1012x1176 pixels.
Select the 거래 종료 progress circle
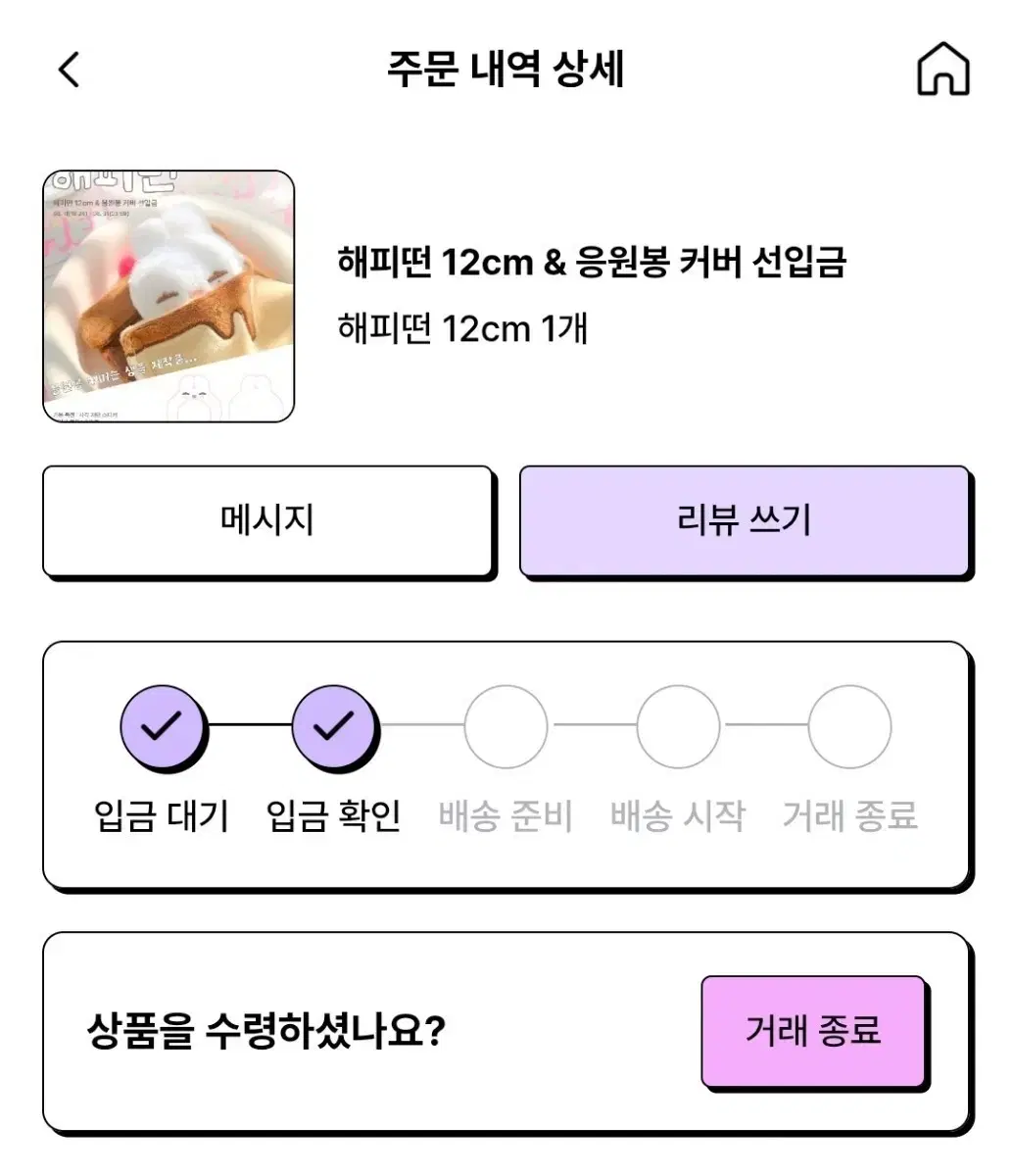click(848, 725)
